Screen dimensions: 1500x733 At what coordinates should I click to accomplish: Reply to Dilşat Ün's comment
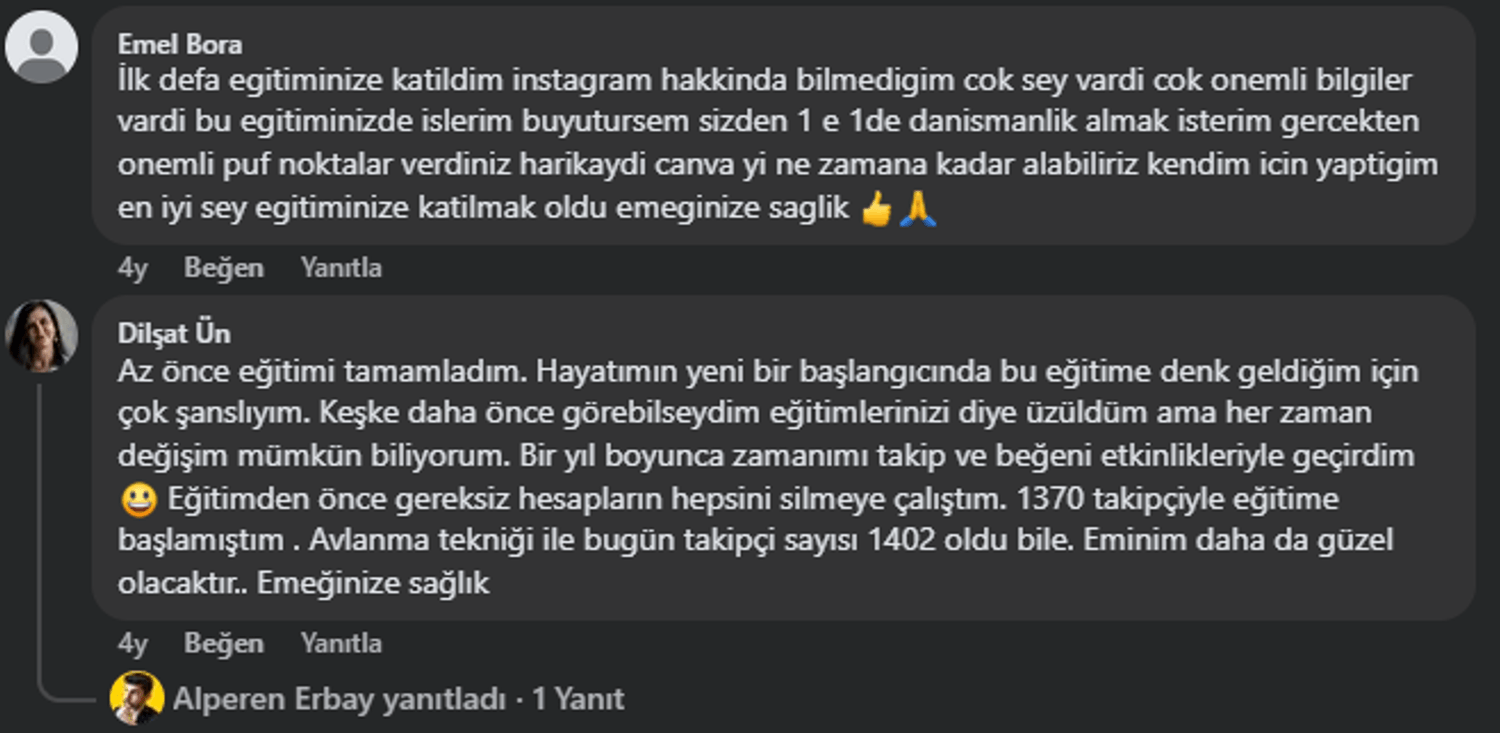coord(341,643)
